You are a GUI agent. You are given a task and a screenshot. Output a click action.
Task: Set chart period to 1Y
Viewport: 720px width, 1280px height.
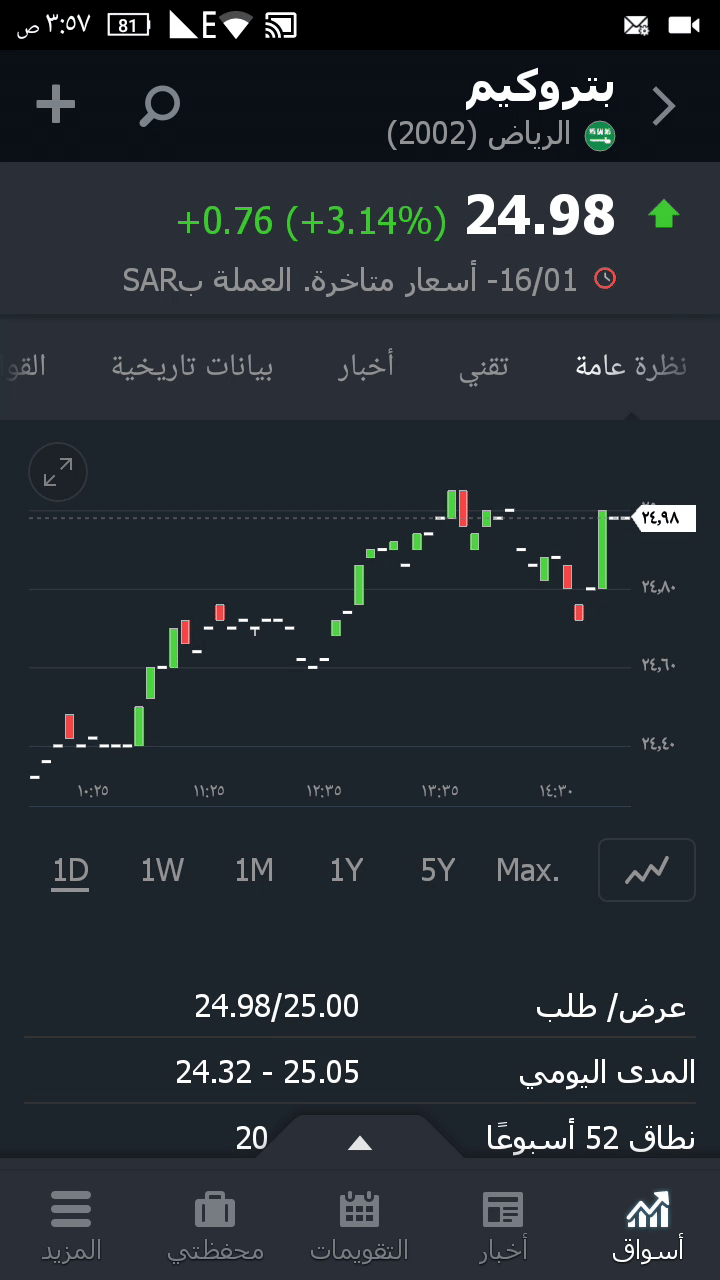346,870
